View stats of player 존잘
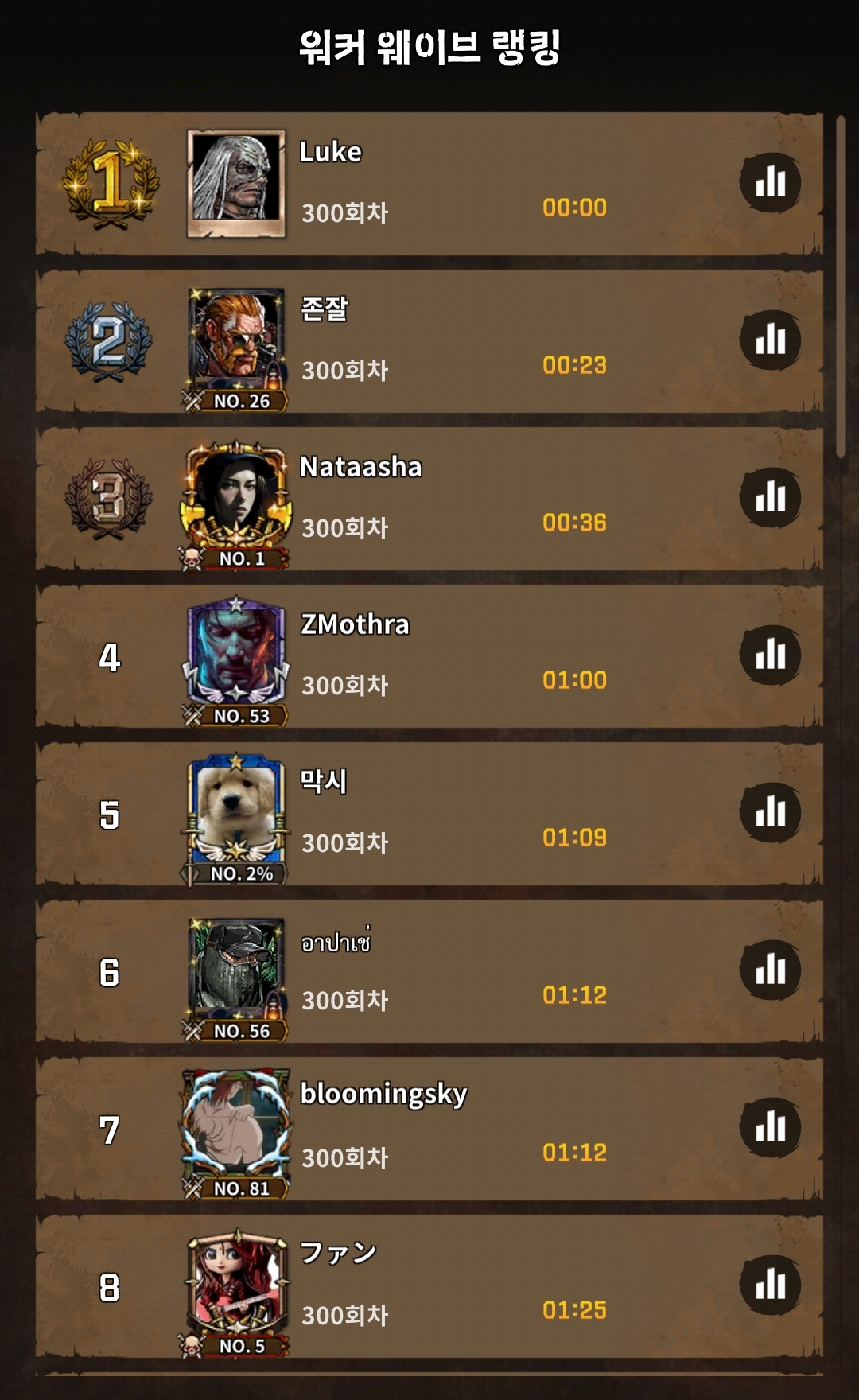 (770, 340)
